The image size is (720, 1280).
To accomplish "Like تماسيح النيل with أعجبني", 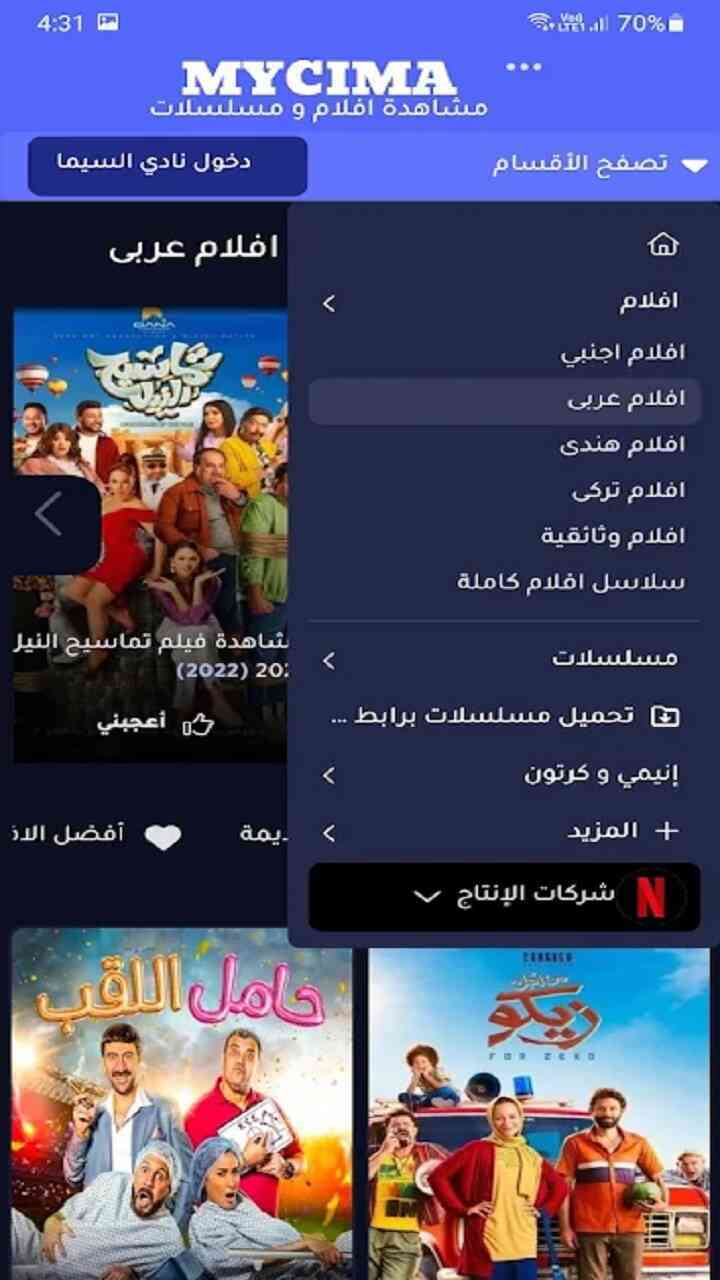I will point(157,725).
